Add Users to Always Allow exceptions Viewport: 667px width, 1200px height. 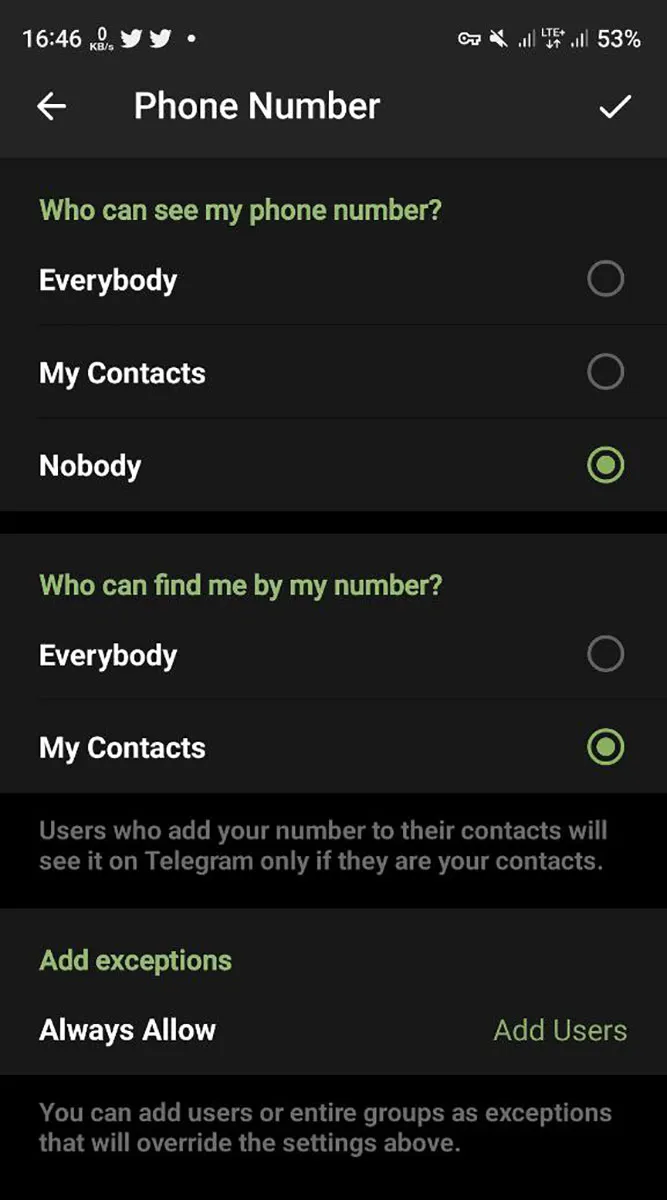(x=560, y=1030)
